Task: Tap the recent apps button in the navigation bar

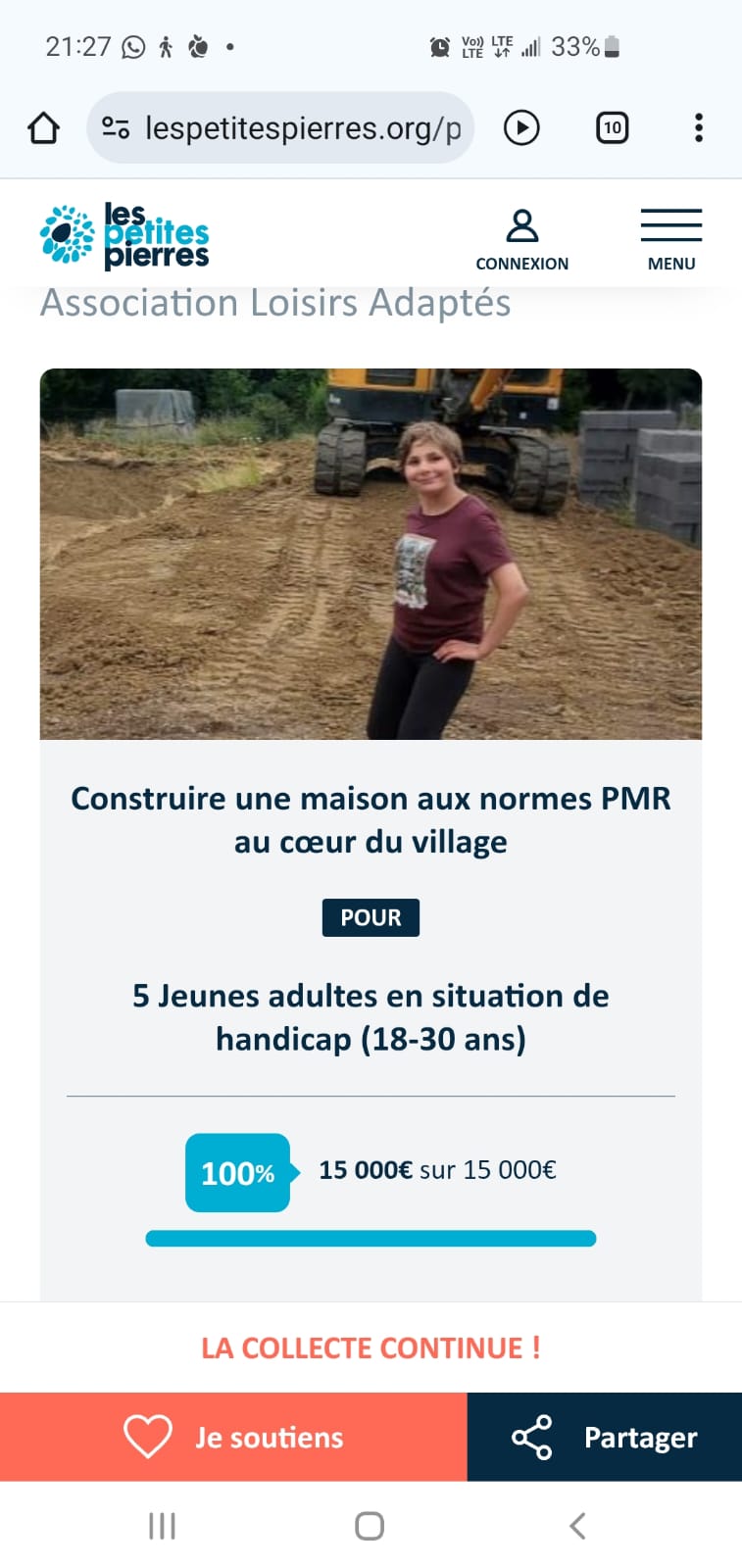Action: point(161,1525)
